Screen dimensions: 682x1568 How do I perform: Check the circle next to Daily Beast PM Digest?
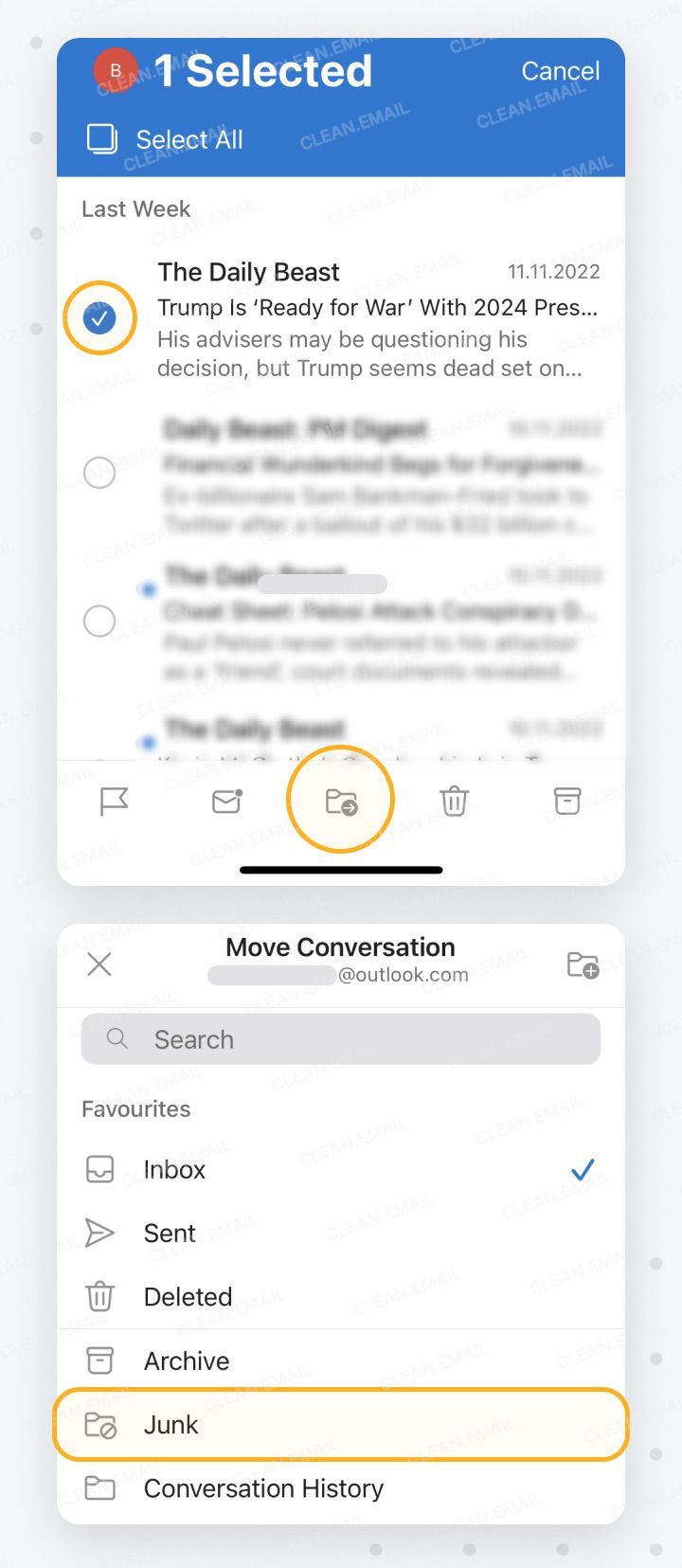[99, 472]
